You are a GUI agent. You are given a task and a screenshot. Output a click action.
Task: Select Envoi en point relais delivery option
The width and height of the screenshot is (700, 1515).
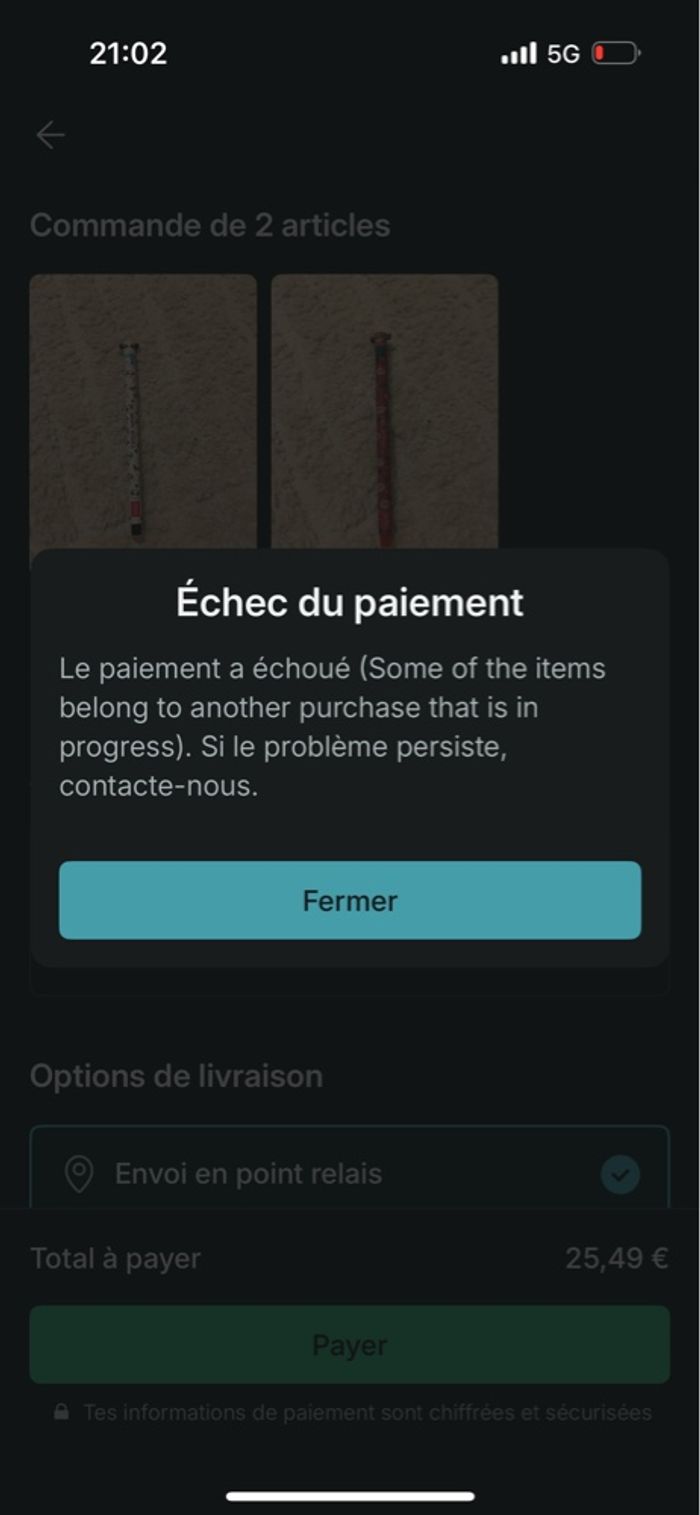349,1173
